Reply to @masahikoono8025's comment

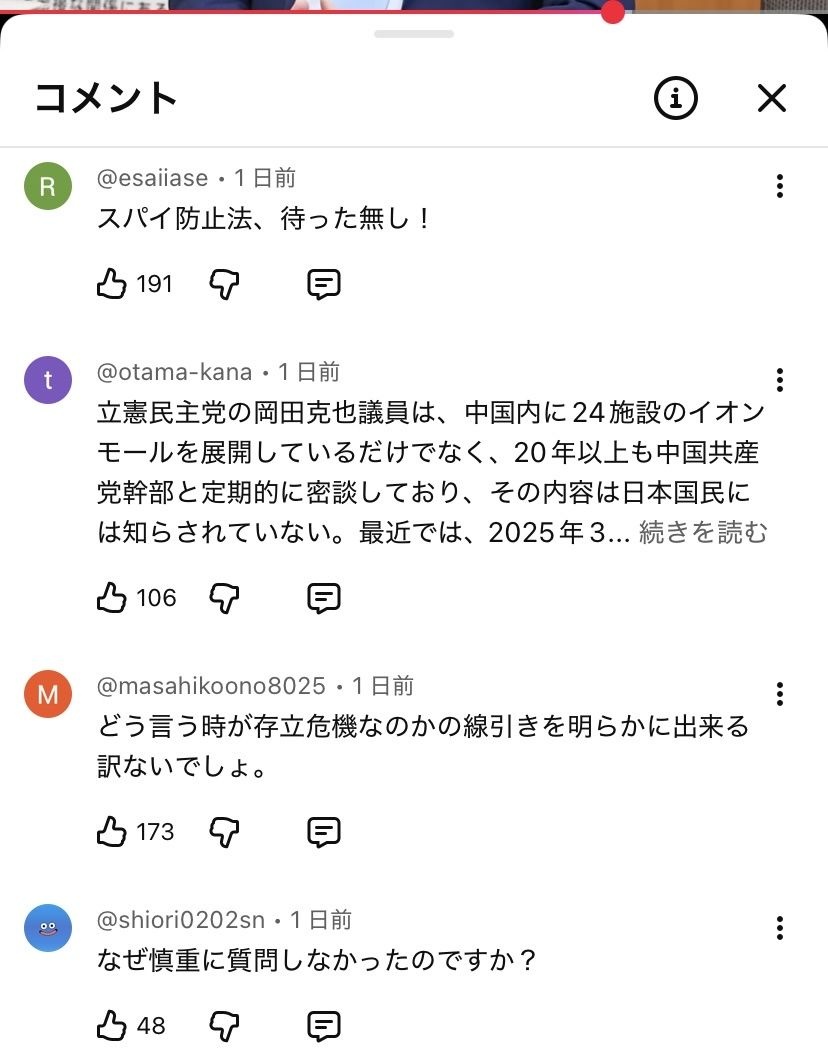tap(323, 832)
